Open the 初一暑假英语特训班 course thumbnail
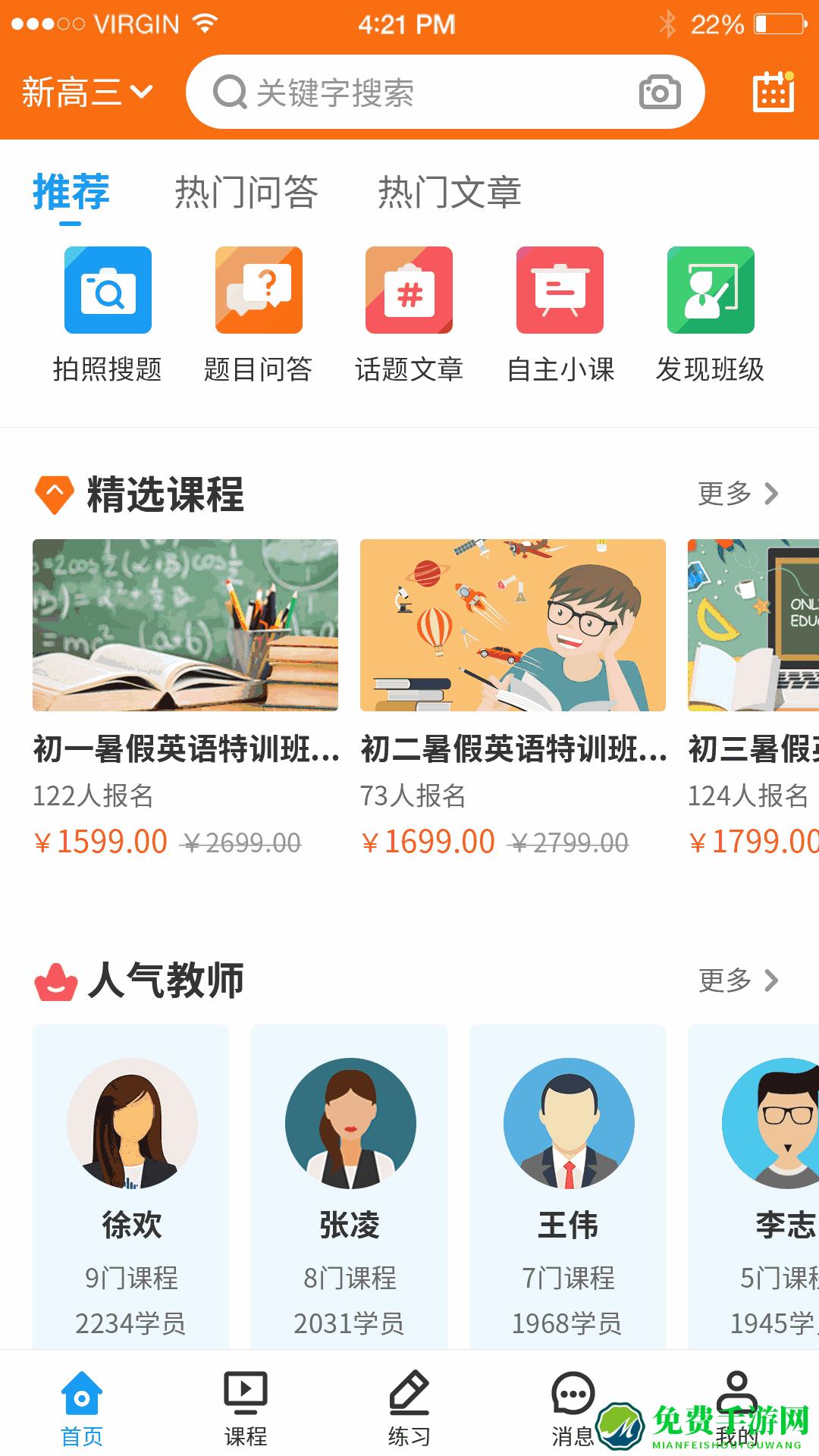The image size is (819, 1456). [186, 623]
